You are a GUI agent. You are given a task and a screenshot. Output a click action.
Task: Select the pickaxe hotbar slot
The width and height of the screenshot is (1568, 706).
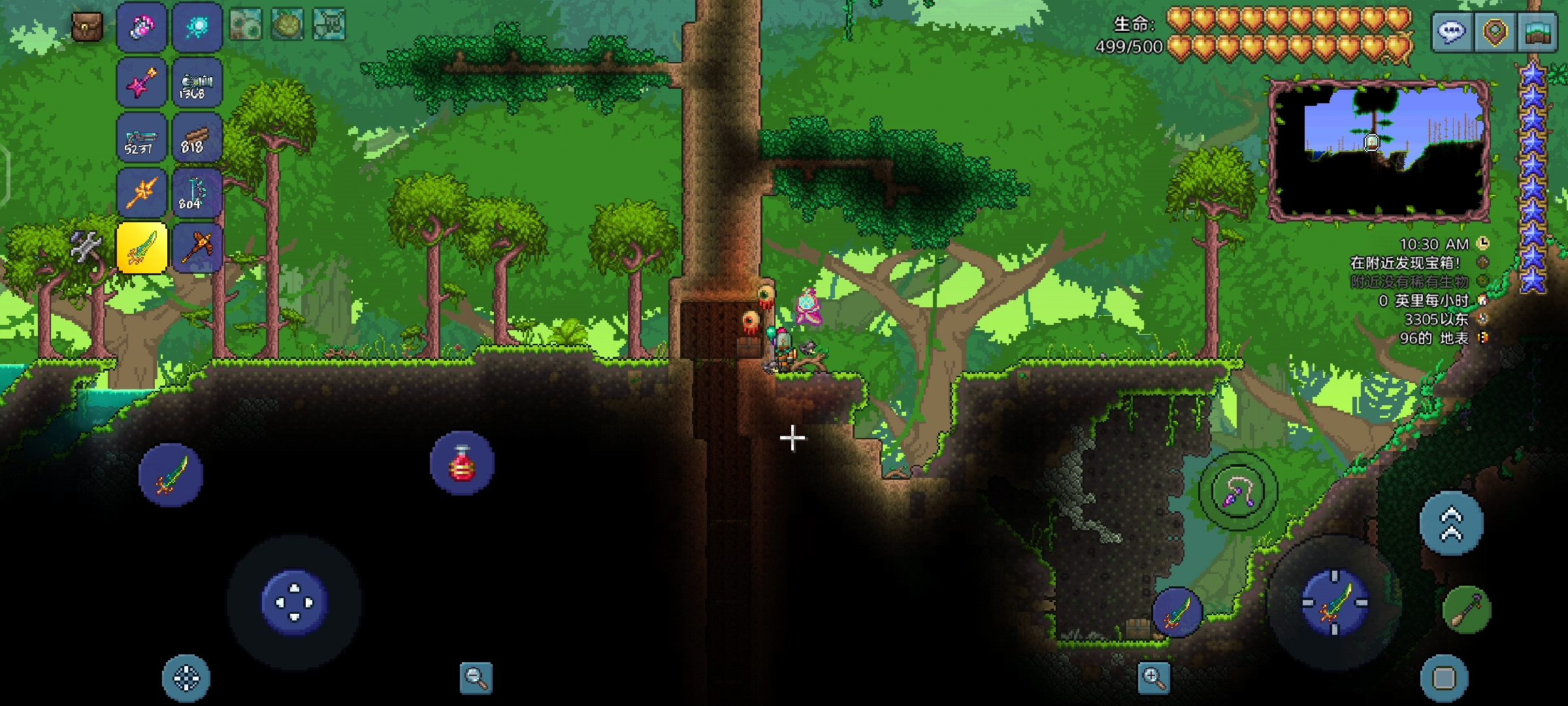pyautogui.click(x=197, y=248)
